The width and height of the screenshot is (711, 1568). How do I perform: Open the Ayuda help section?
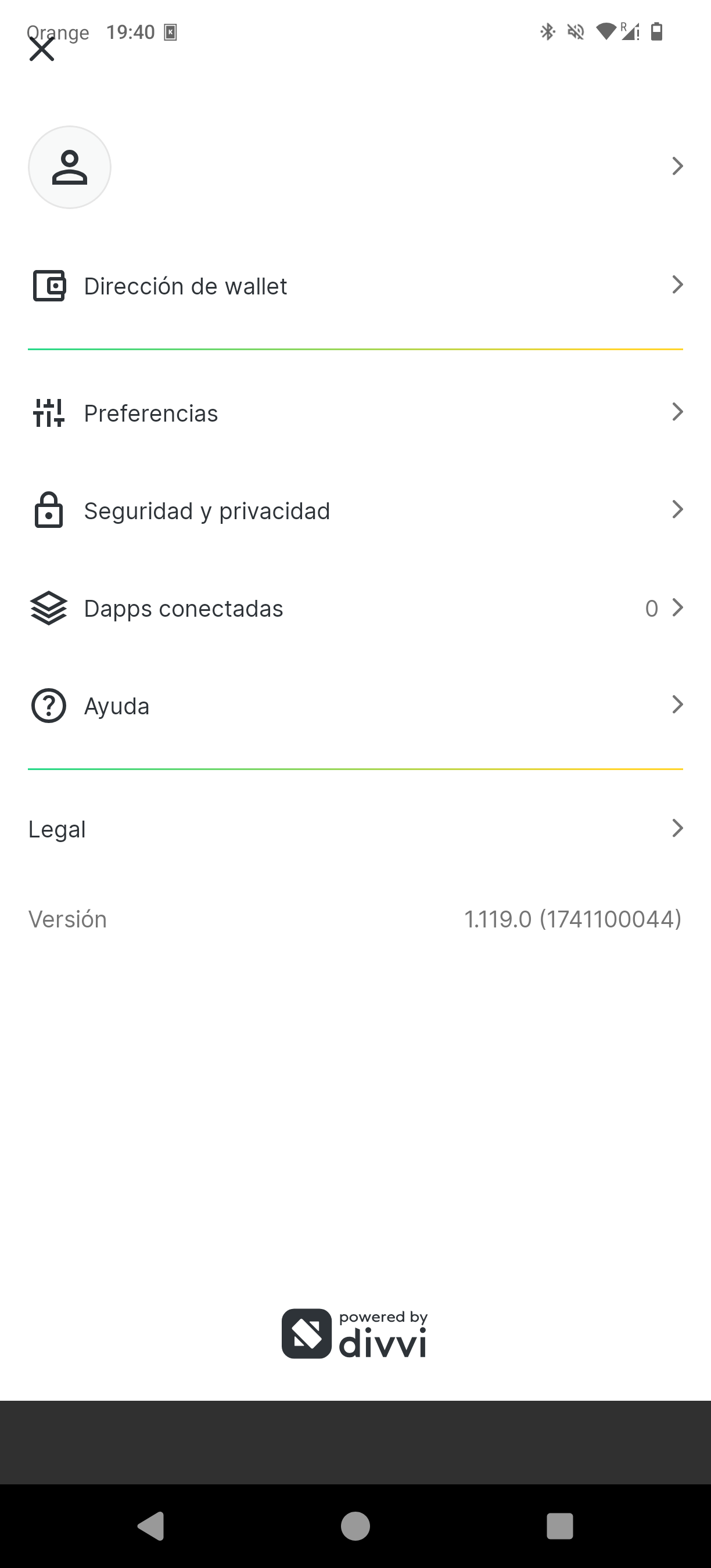(117, 706)
